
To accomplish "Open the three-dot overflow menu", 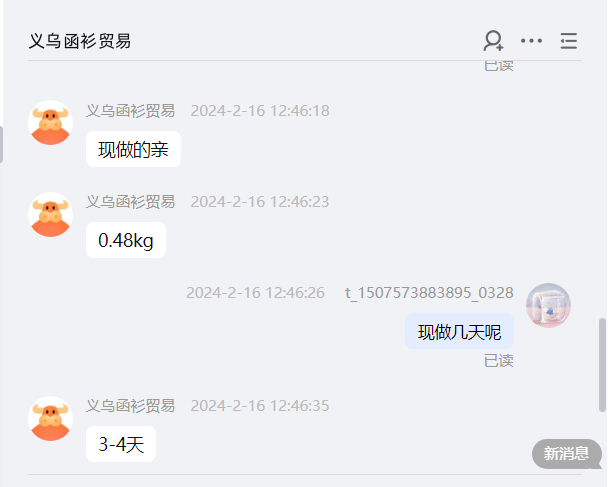I will pyautogui.click(x=532, y=41).
